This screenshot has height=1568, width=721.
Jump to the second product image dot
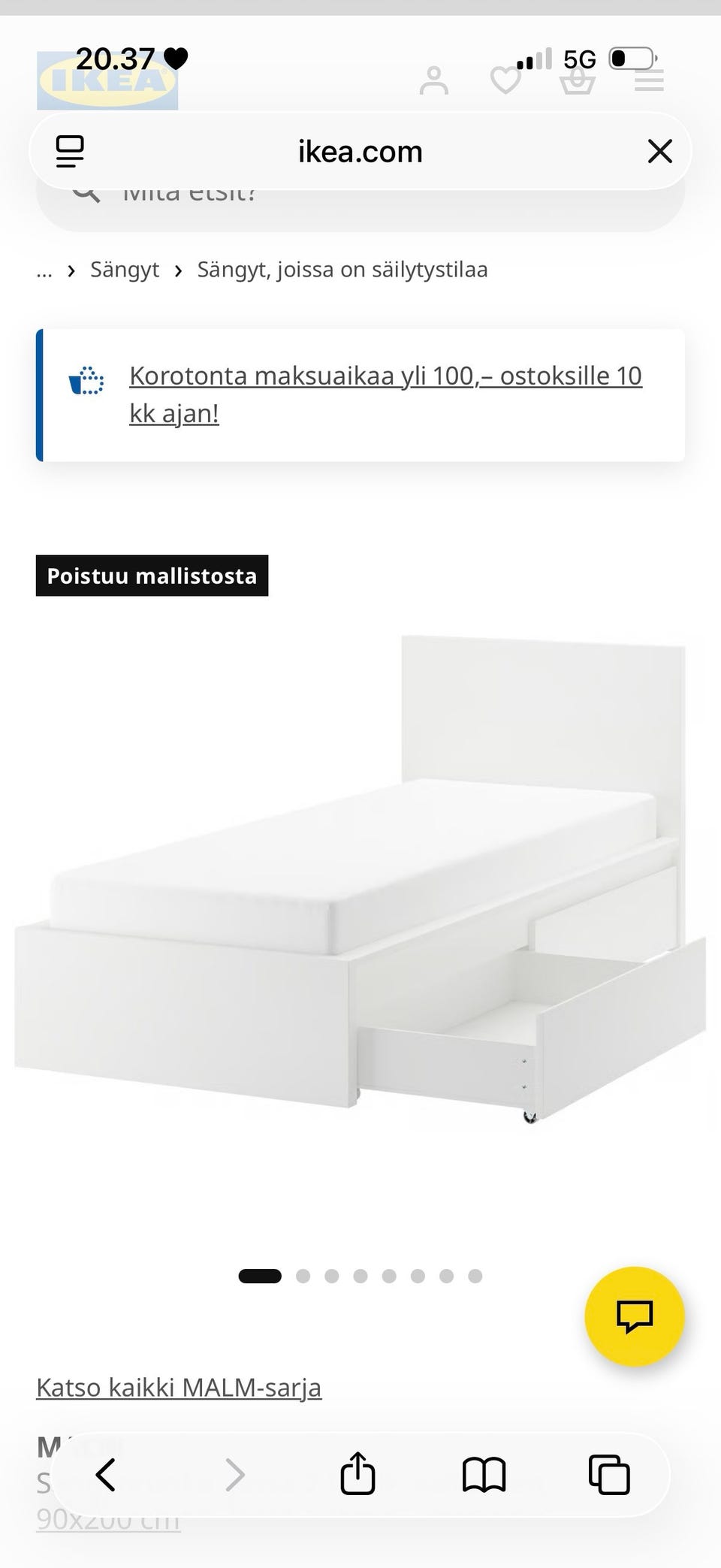pyautogui.click(x=303, y=1276)
